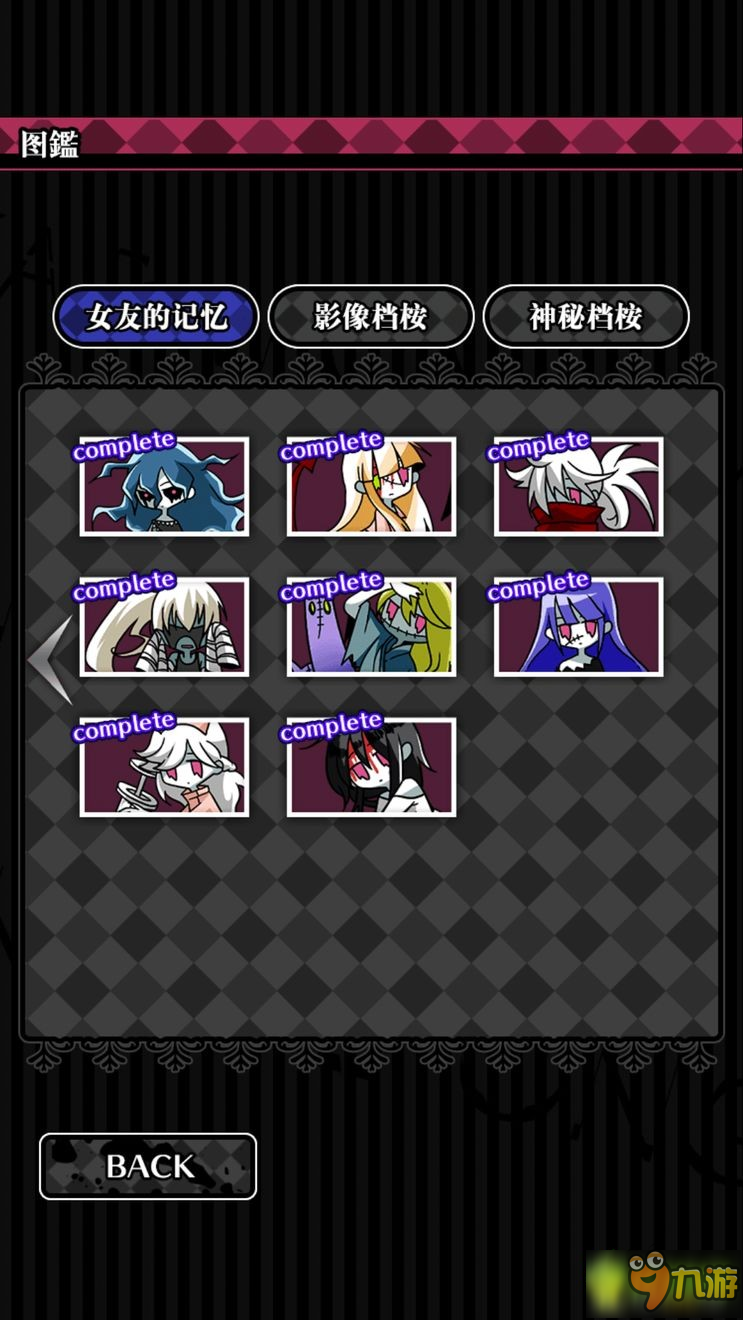View the black-haired girl memory tile

pyautogui.click(x=371, y=767)
